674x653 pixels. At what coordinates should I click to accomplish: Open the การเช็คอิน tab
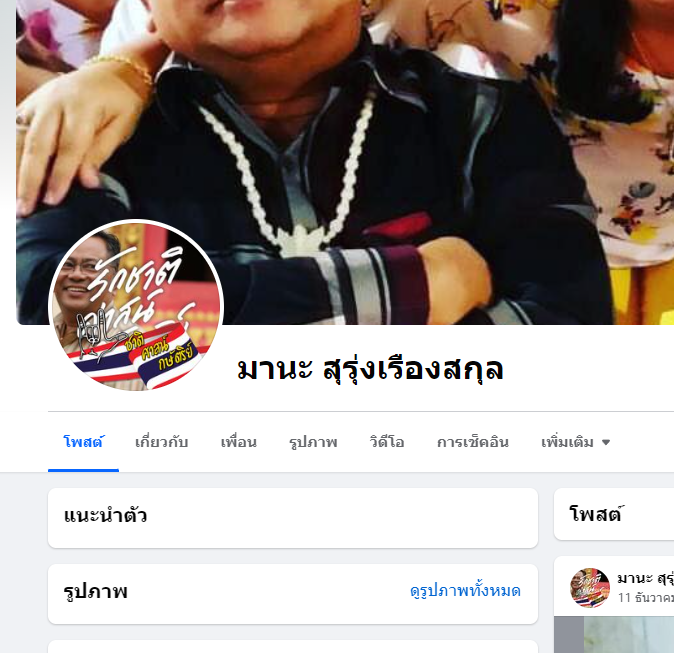click(473, 442)
